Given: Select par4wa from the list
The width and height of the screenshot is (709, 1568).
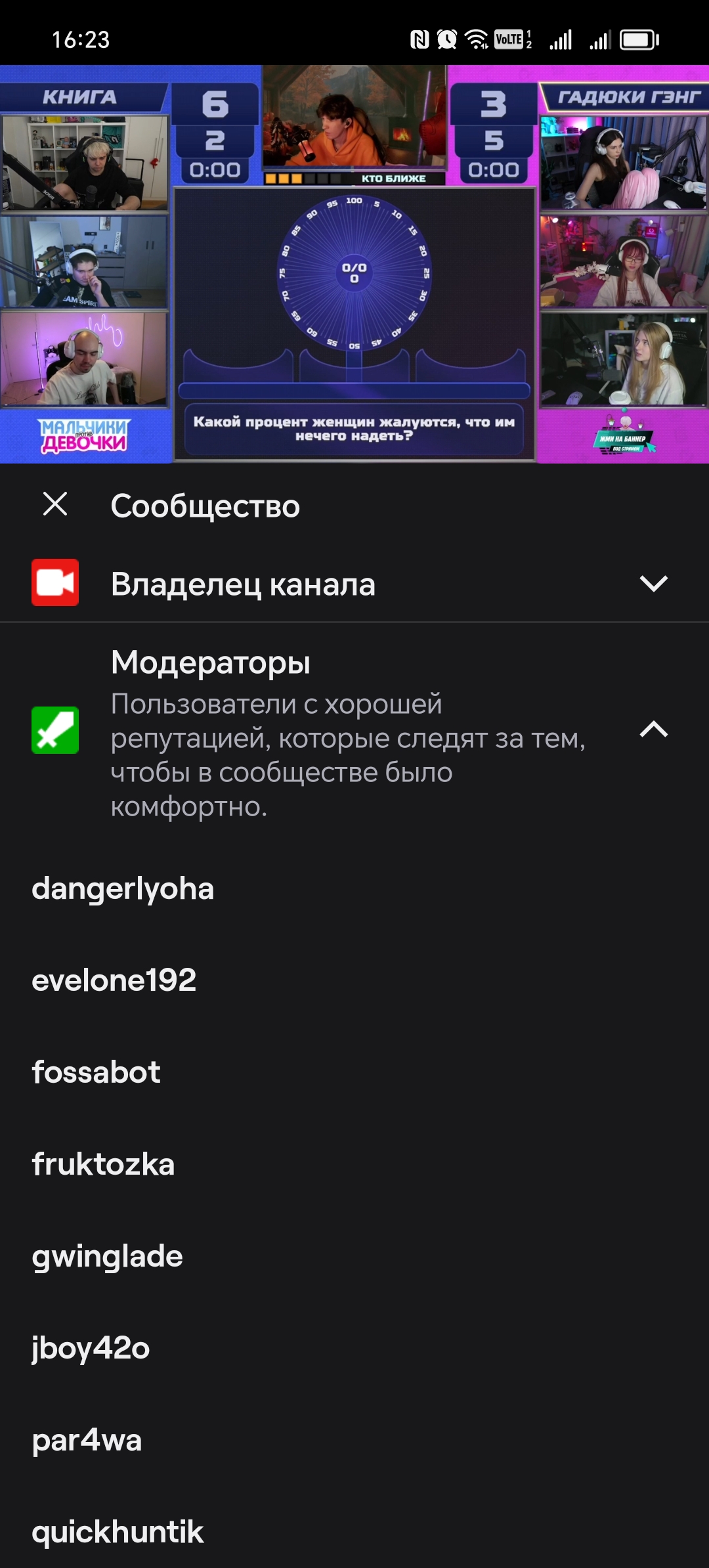Looking at the screenshot, I should tap(87, 1440).
